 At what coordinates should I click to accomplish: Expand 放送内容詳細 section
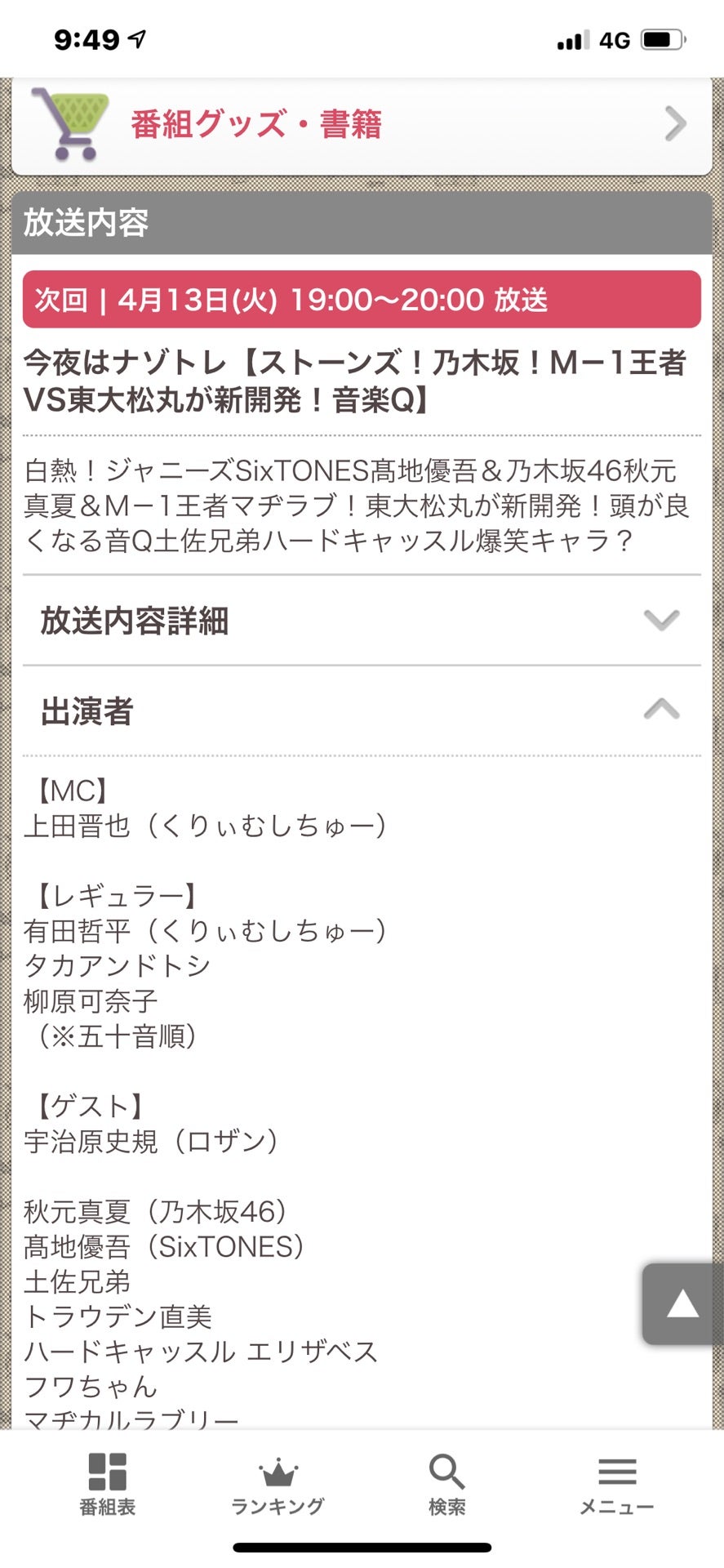pyautogui.click(x=361, y=621)
